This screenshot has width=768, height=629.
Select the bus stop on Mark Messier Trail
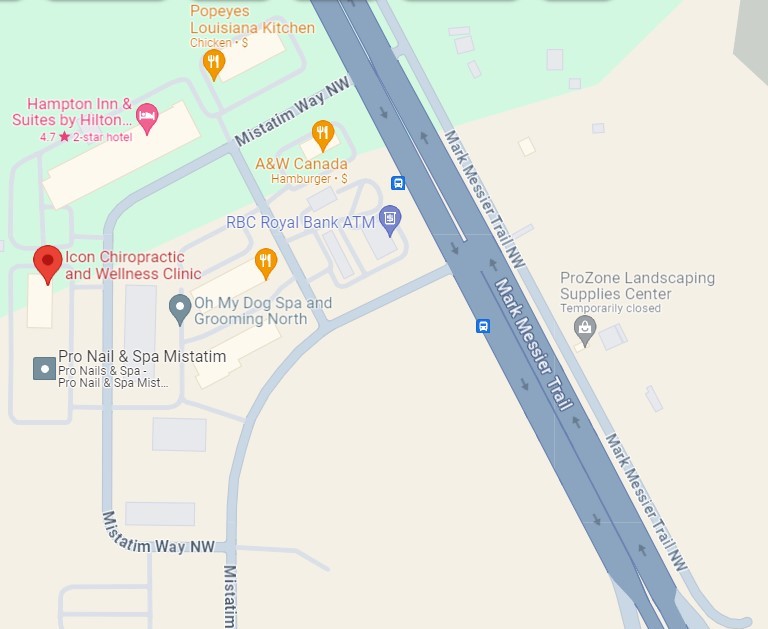pyautogui.click(x=483, y=326)
